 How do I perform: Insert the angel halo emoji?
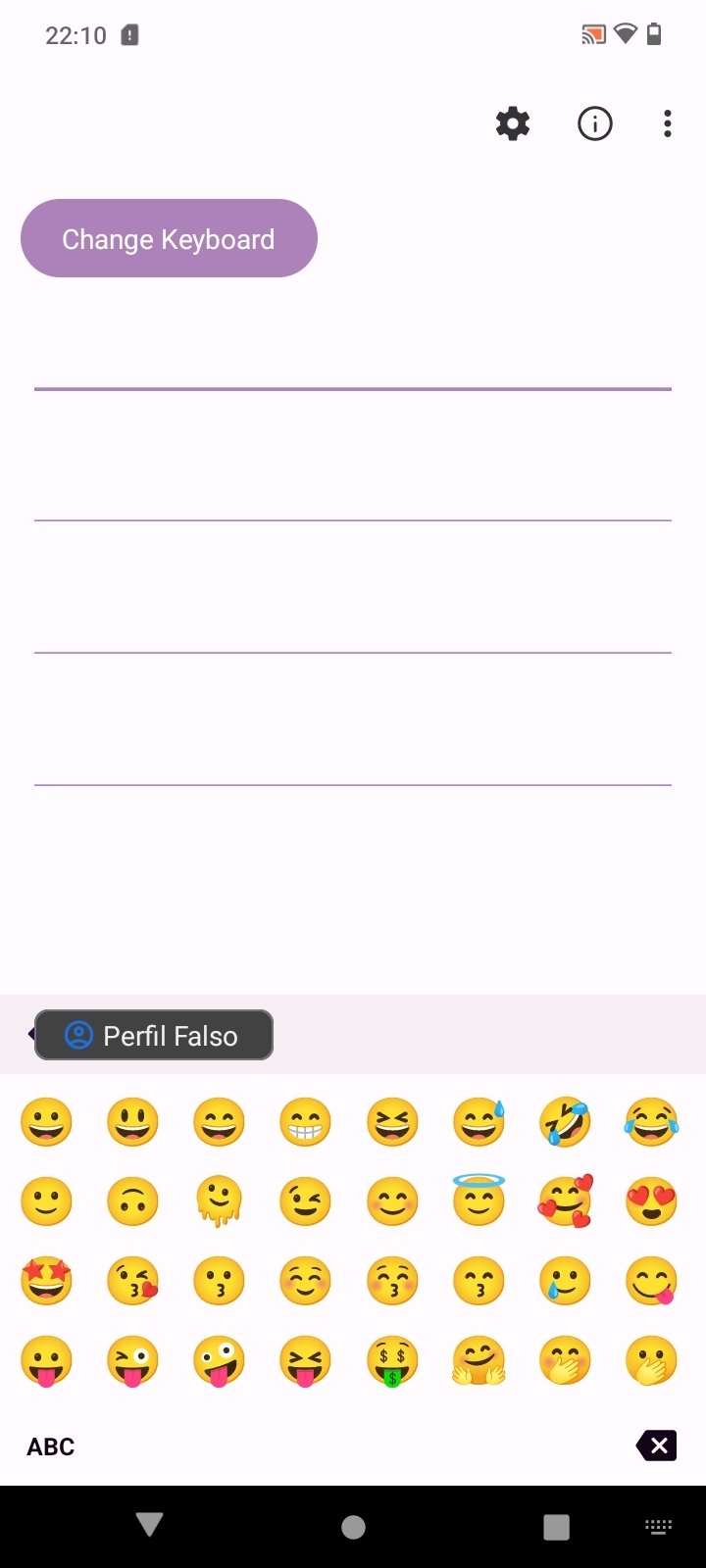click(479, 1200)
